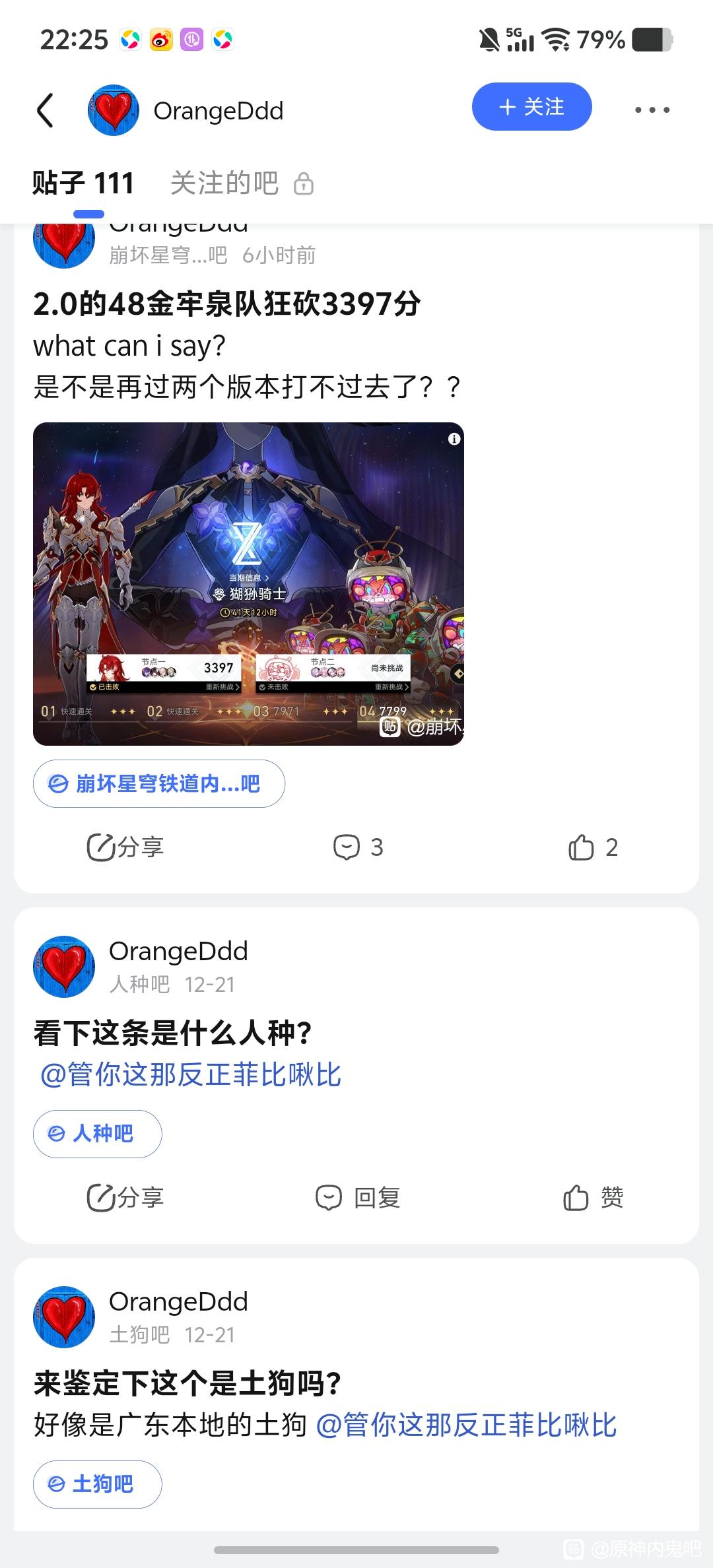Follow OrangeDdd with the 关注 button
The width and height of the screenshot is (713, 1568).
pyautogui.click(x=531, y=107)
